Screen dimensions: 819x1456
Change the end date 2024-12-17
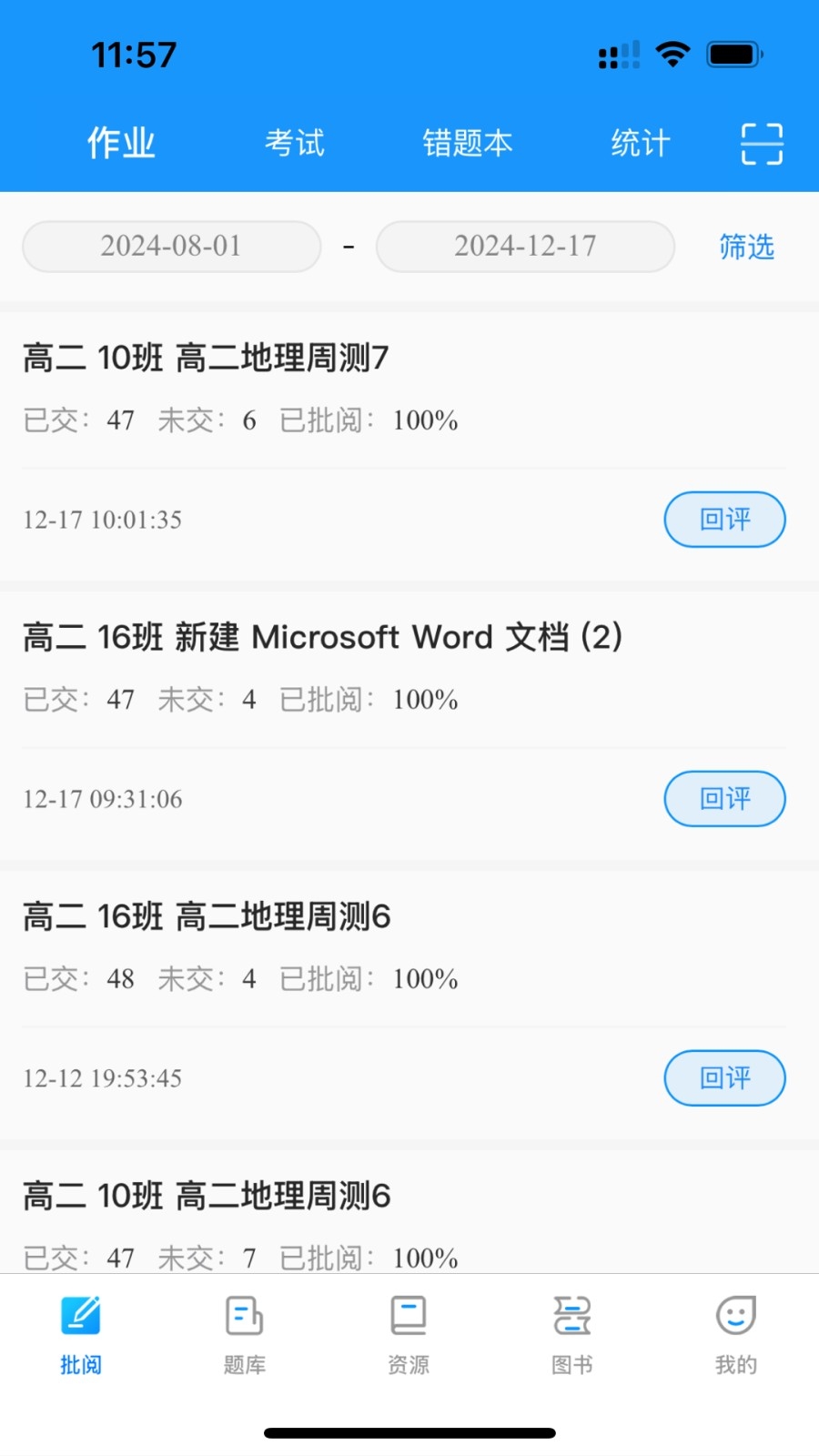pyautogui.click(x=525, y=247)
